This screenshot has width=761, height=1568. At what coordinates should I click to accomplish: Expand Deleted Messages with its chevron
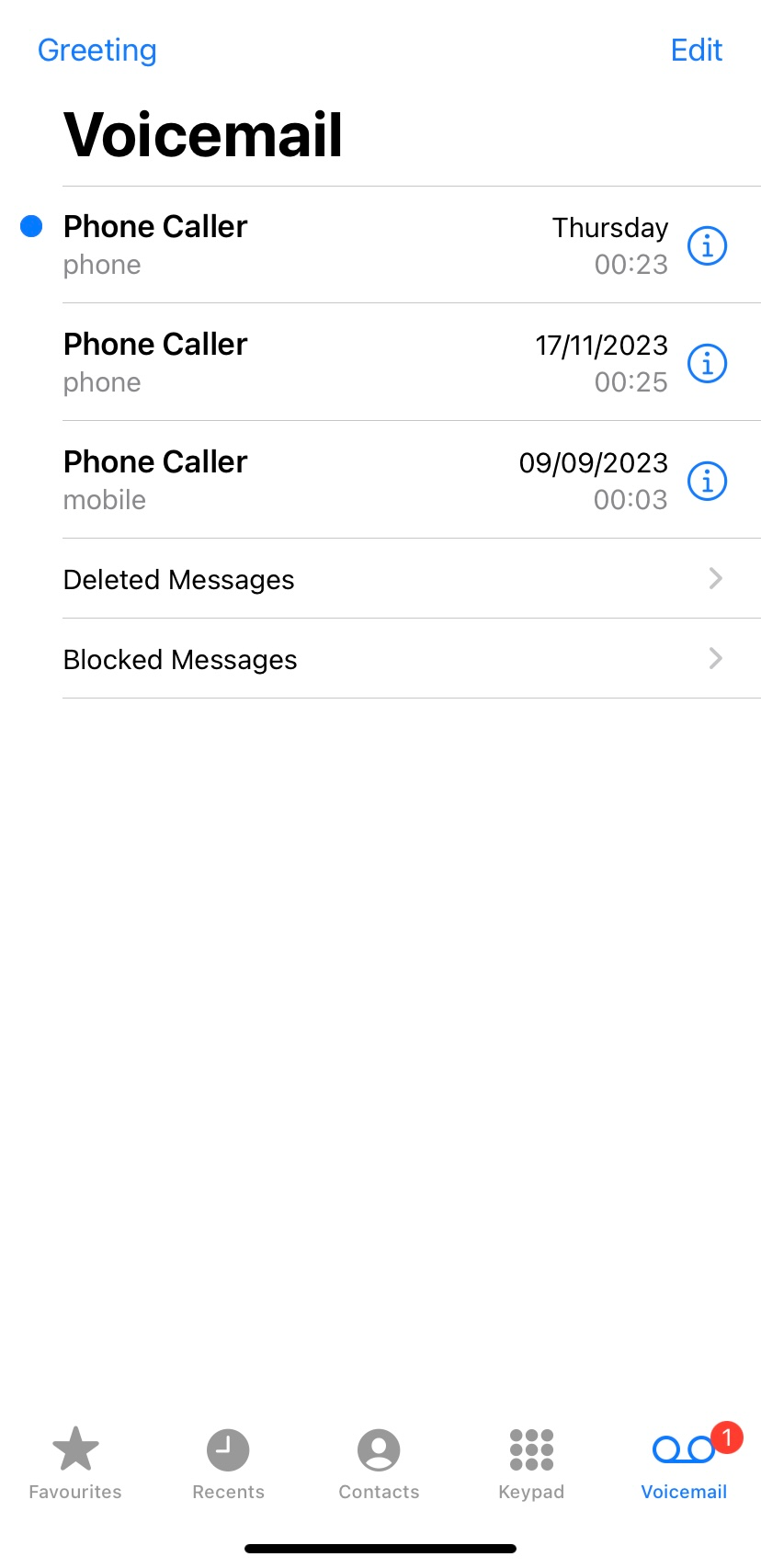715,578
